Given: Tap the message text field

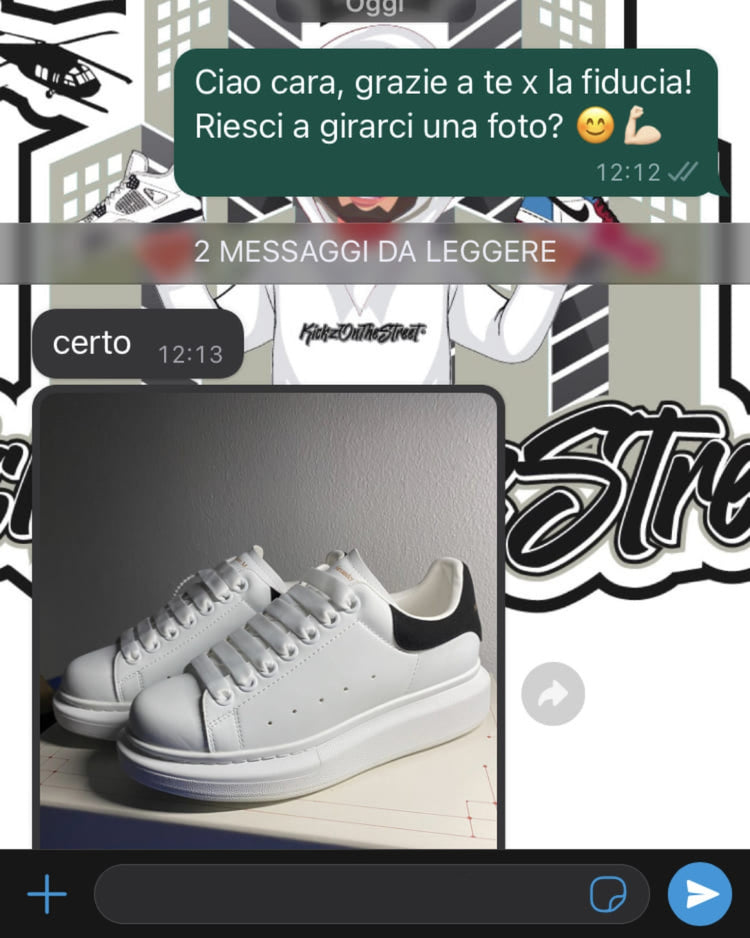Looking at the screenshot, I should pos(340,894).
